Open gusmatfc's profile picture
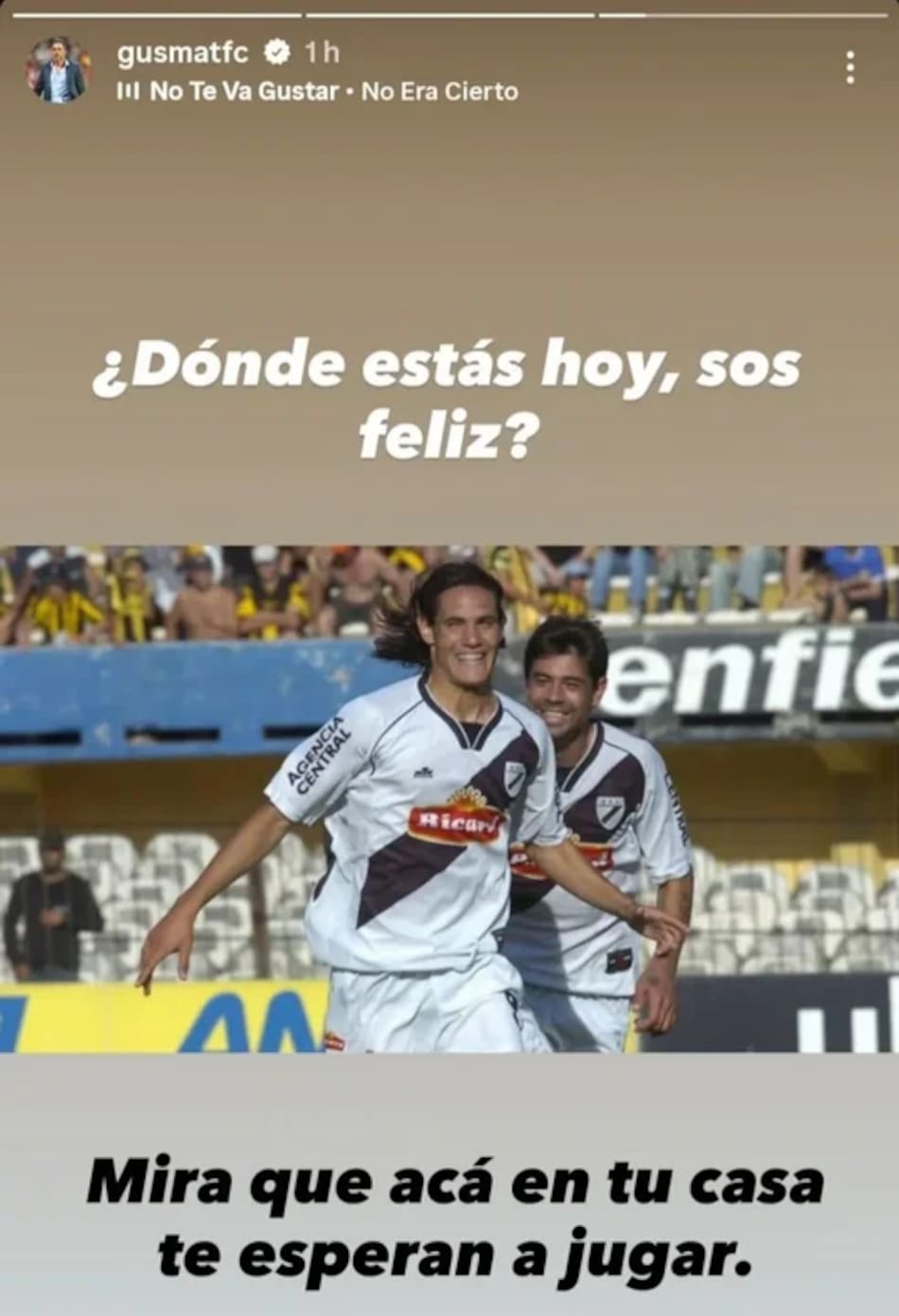Screen dimensions: 899x1316 [x=59, y=70]
